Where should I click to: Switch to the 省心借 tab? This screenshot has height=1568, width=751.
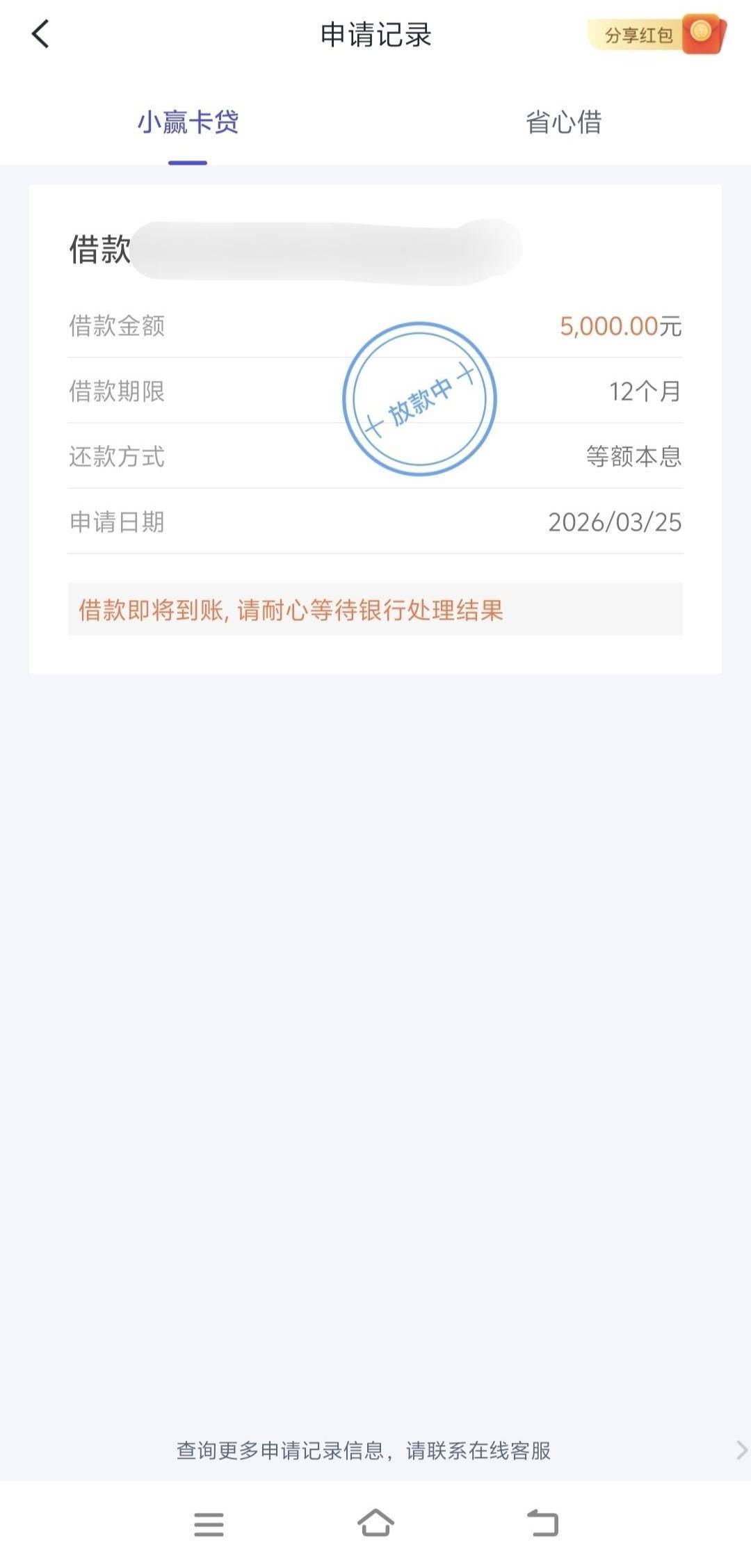(563, 122)
